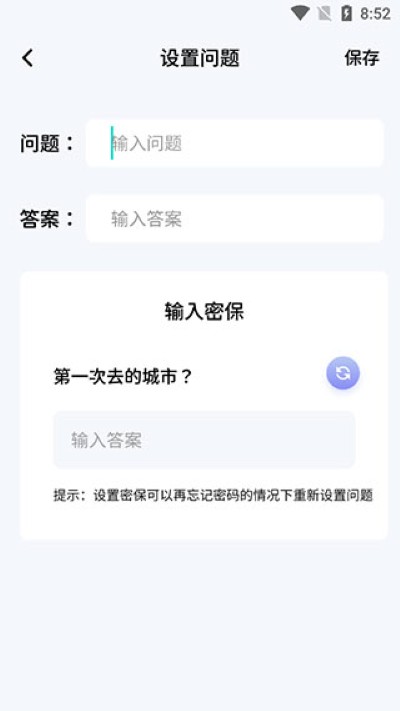
Task: Go back using the top-left arrow
Action: point(28,58)
